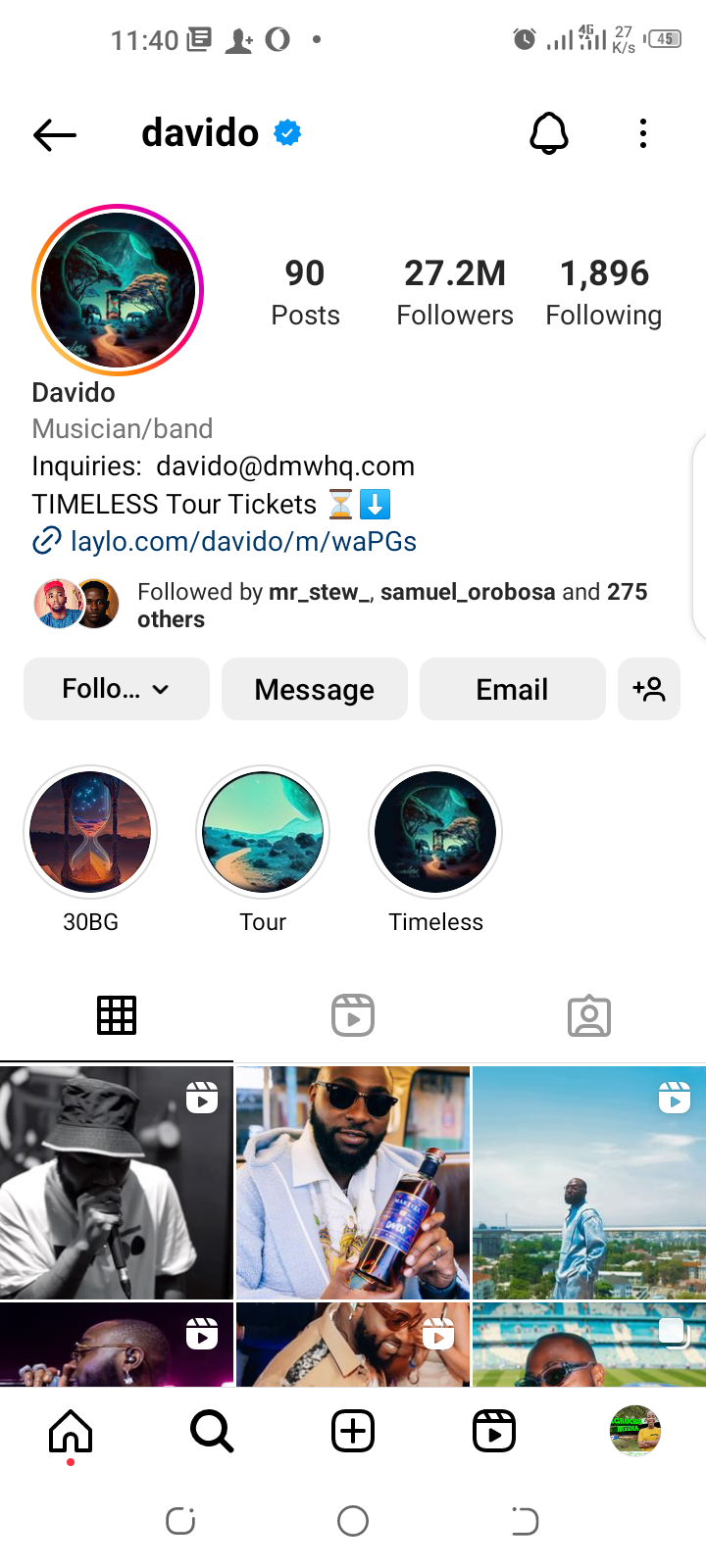706x1568 pixels.
Task: Switch to the tagged photos tab
Action: click(x=588, y=1015)
